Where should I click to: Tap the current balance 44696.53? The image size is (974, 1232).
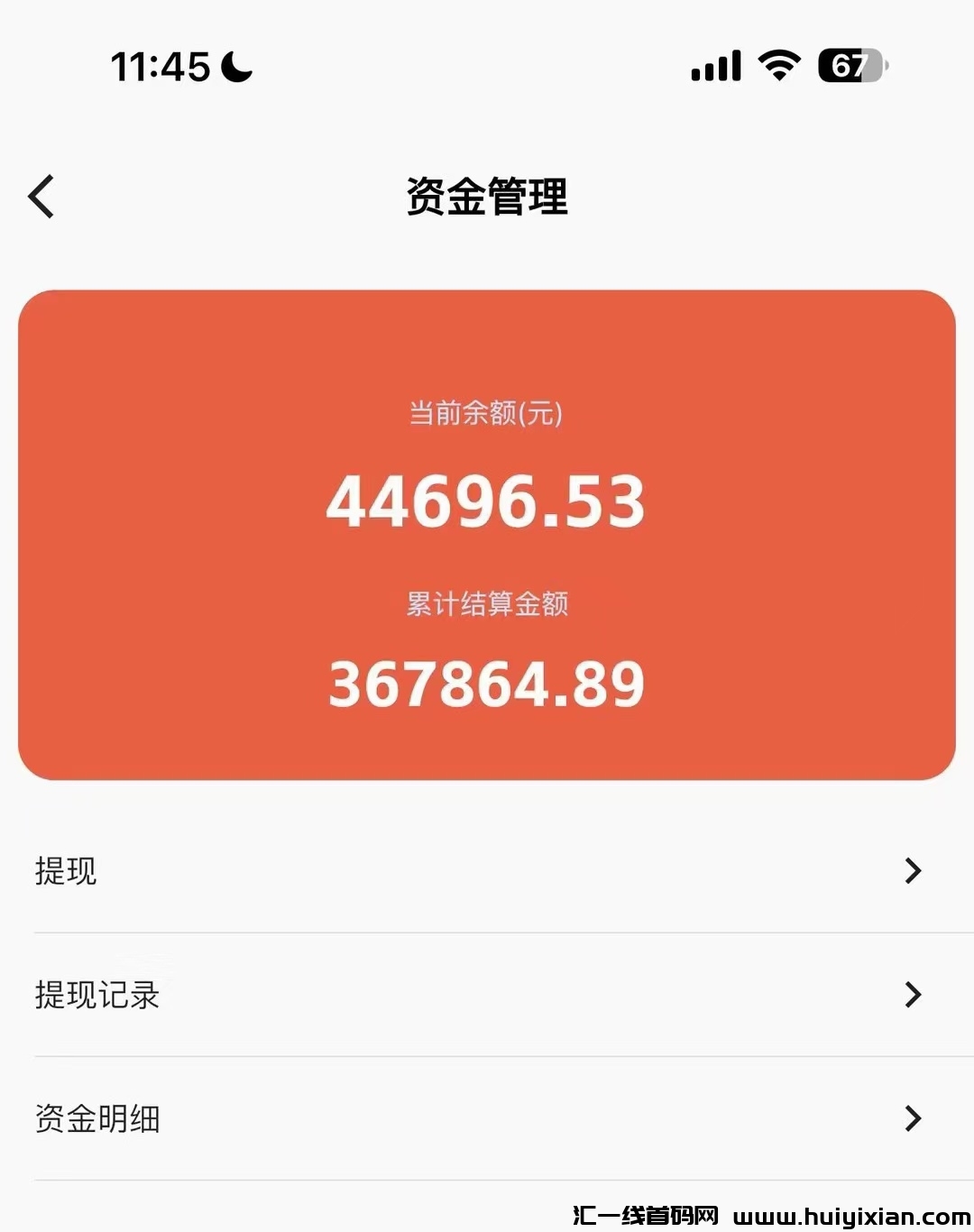(x=487, y=502)
